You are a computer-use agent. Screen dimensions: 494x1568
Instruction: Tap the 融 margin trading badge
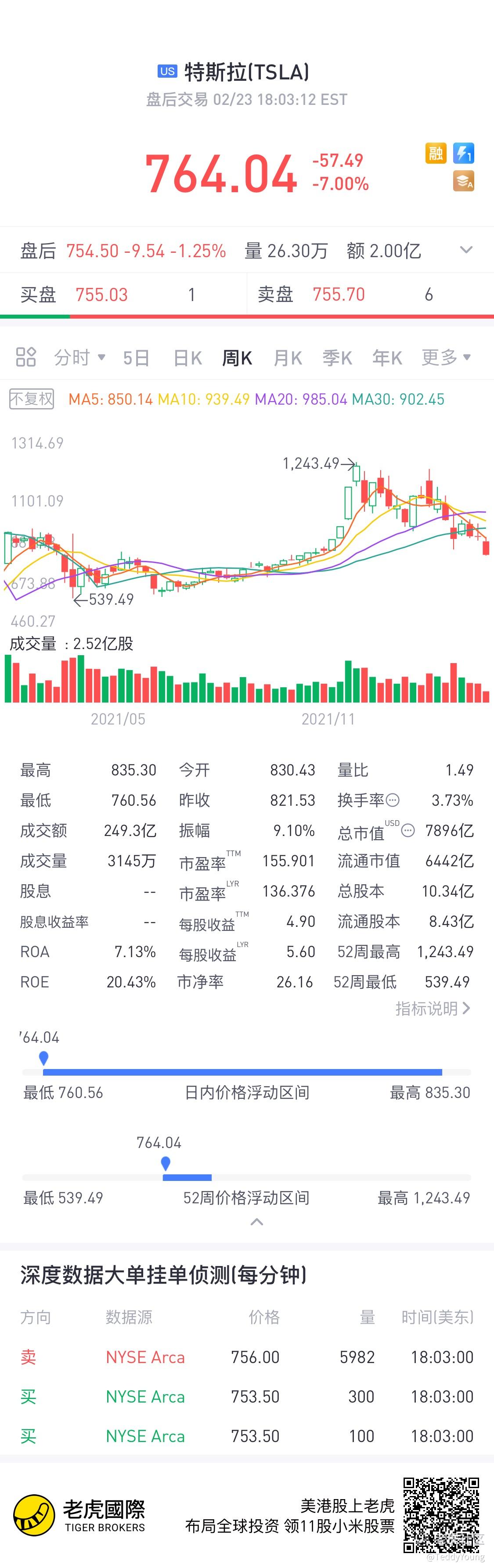436,153
